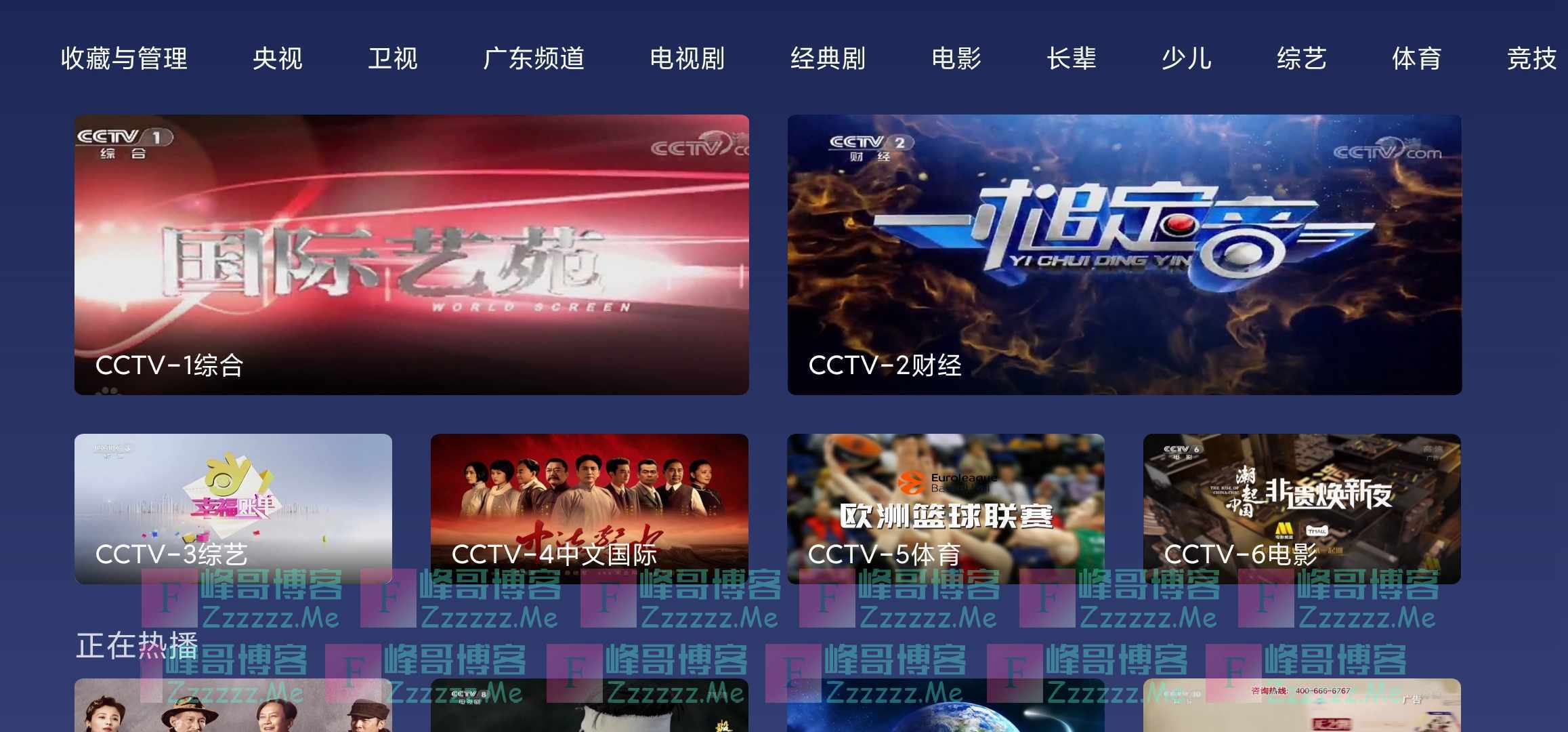Image resolution: width=1568 pixels, height=732 pixels.
Task: Open the 电视剧 category
Action: (687, 59)
